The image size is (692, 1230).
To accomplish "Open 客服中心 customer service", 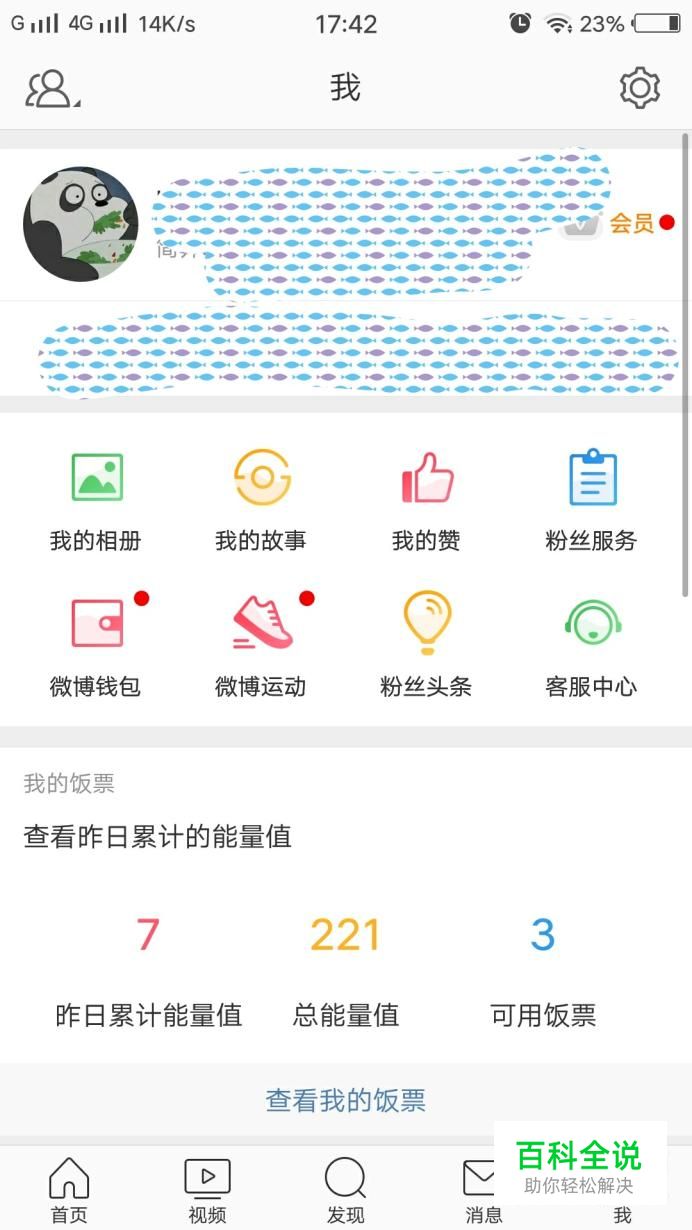I will pos(592,646).
